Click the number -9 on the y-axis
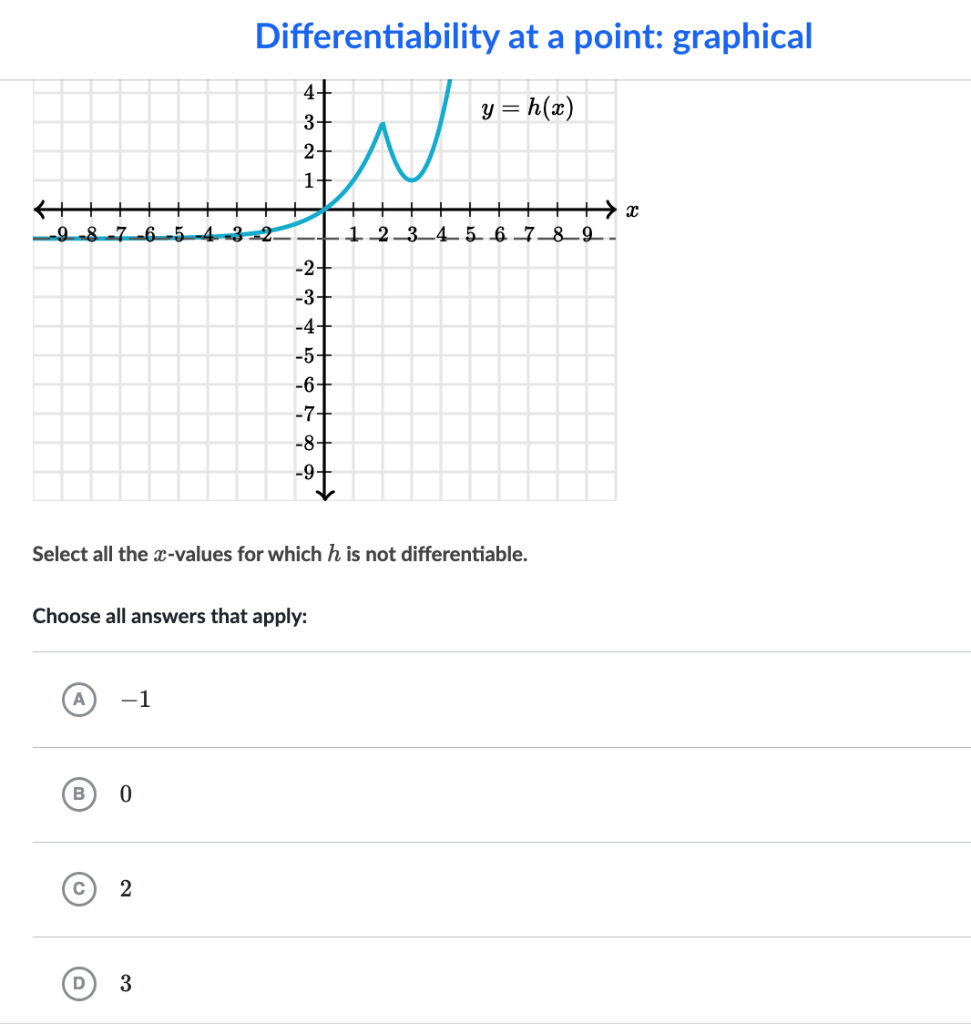This screenshot has width=971, height=1024. (x=307, y=470)
